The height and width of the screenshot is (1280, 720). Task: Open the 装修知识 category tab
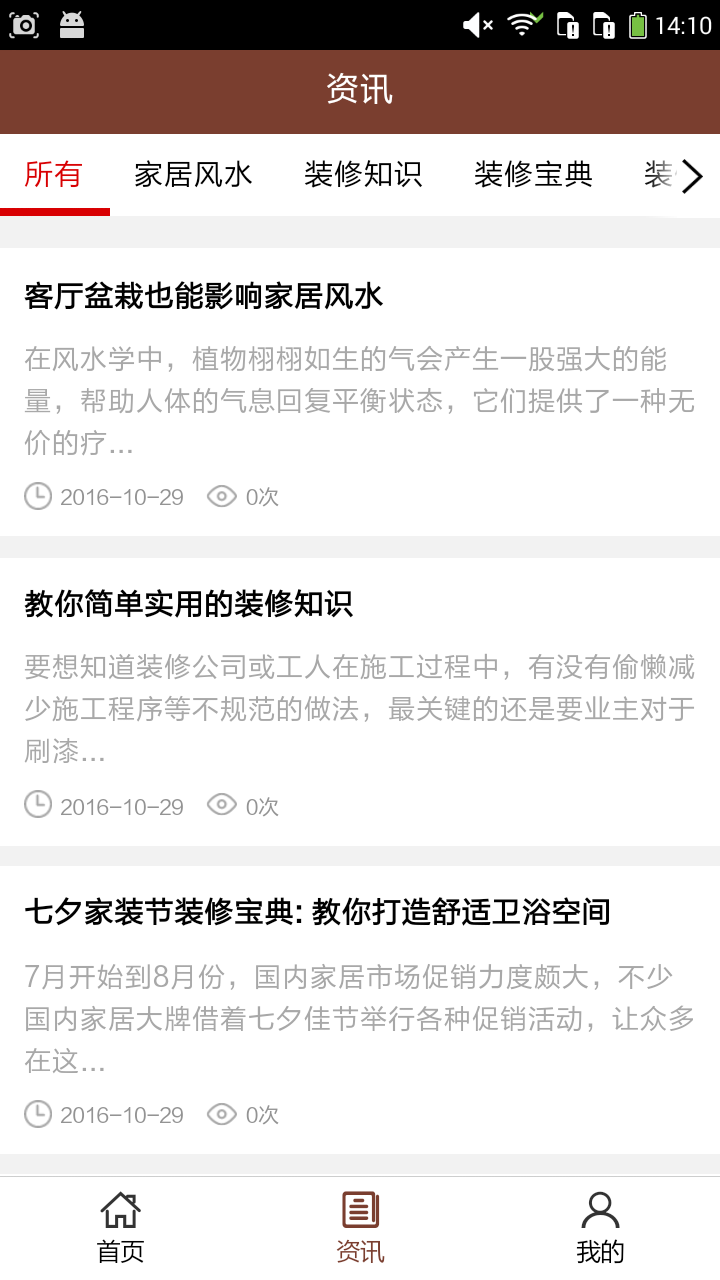pos(363,175)
